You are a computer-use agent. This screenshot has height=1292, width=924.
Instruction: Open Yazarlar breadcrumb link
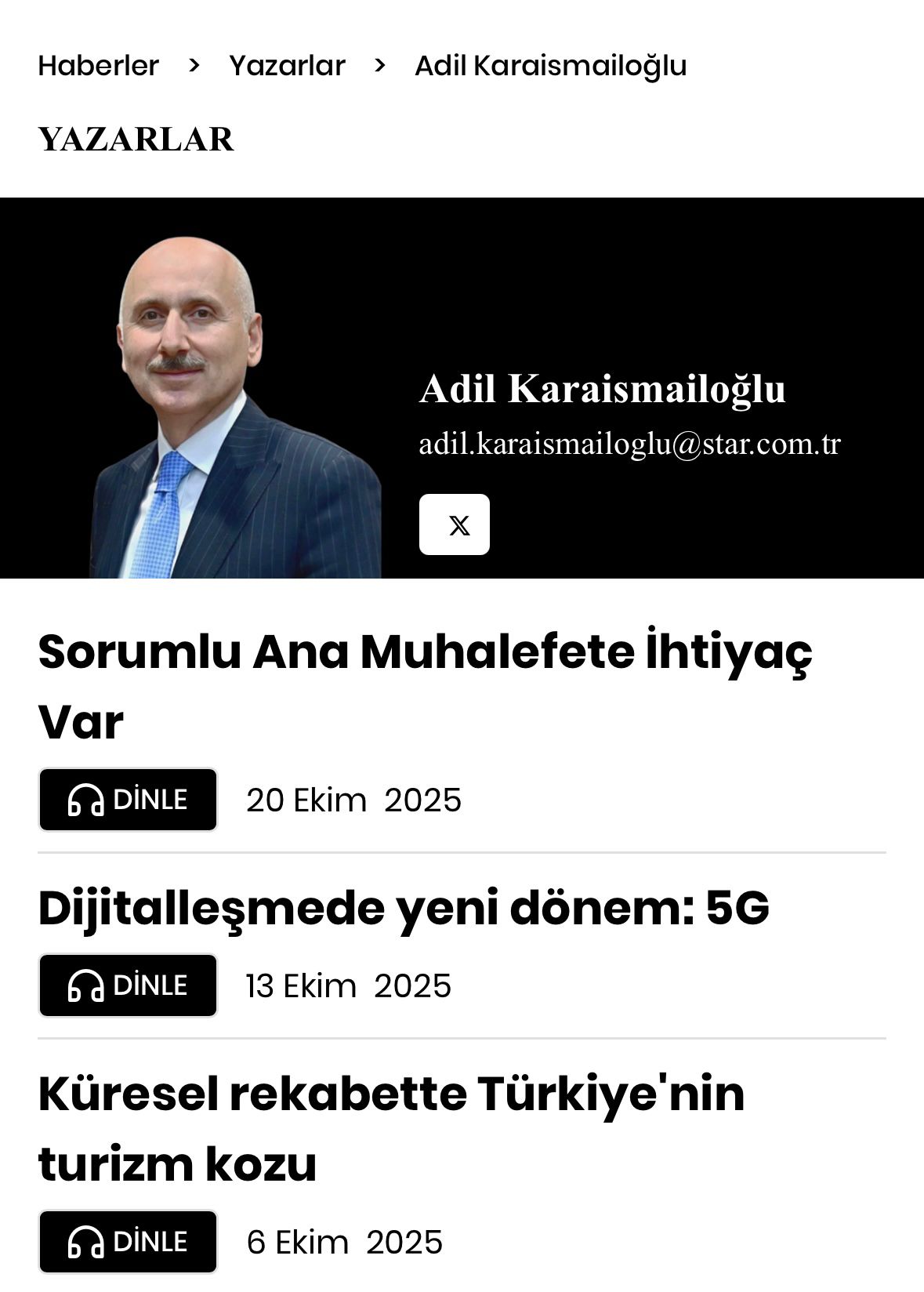click(287, 66)
